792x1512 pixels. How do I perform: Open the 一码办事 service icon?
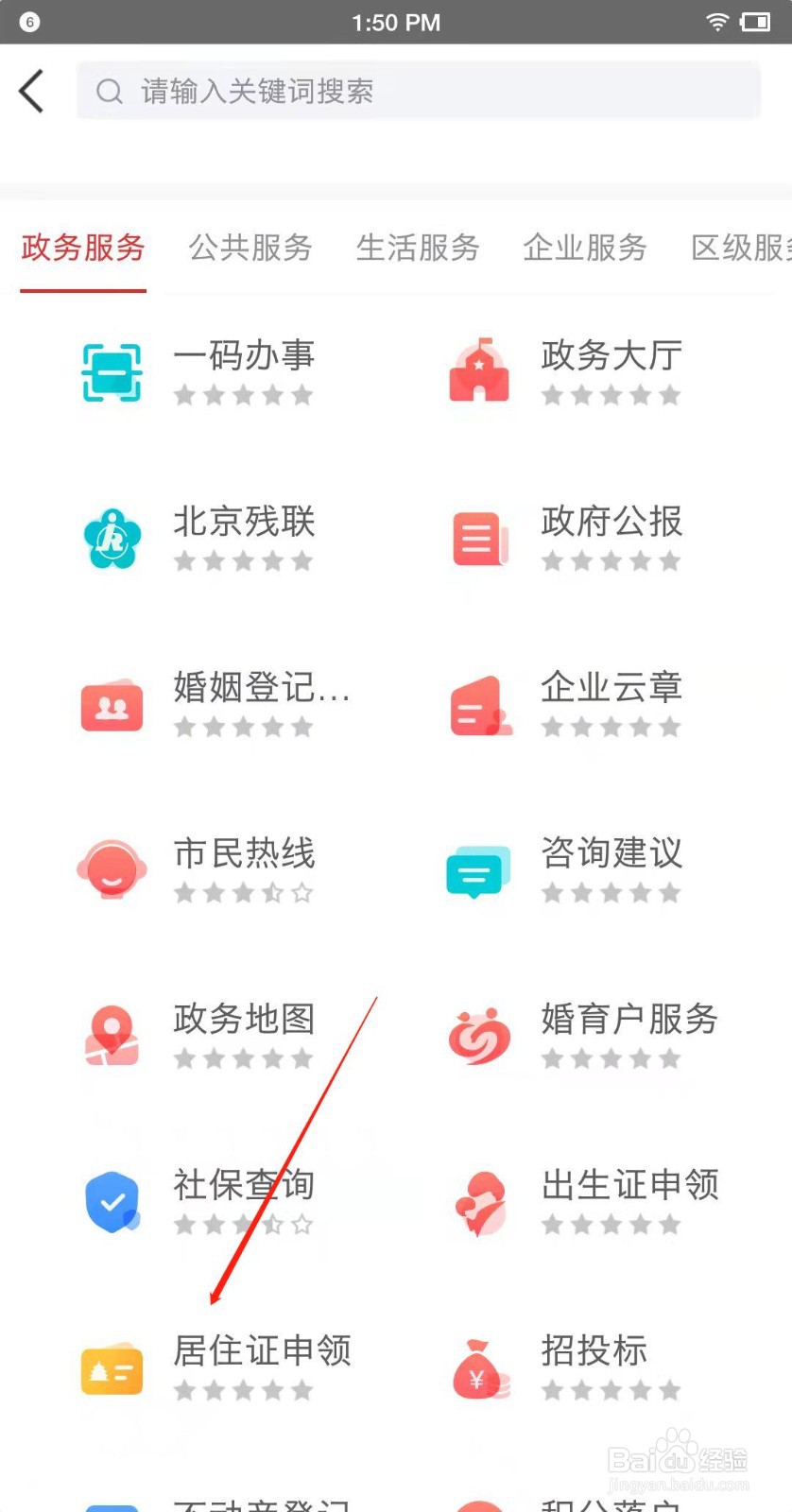112,371
